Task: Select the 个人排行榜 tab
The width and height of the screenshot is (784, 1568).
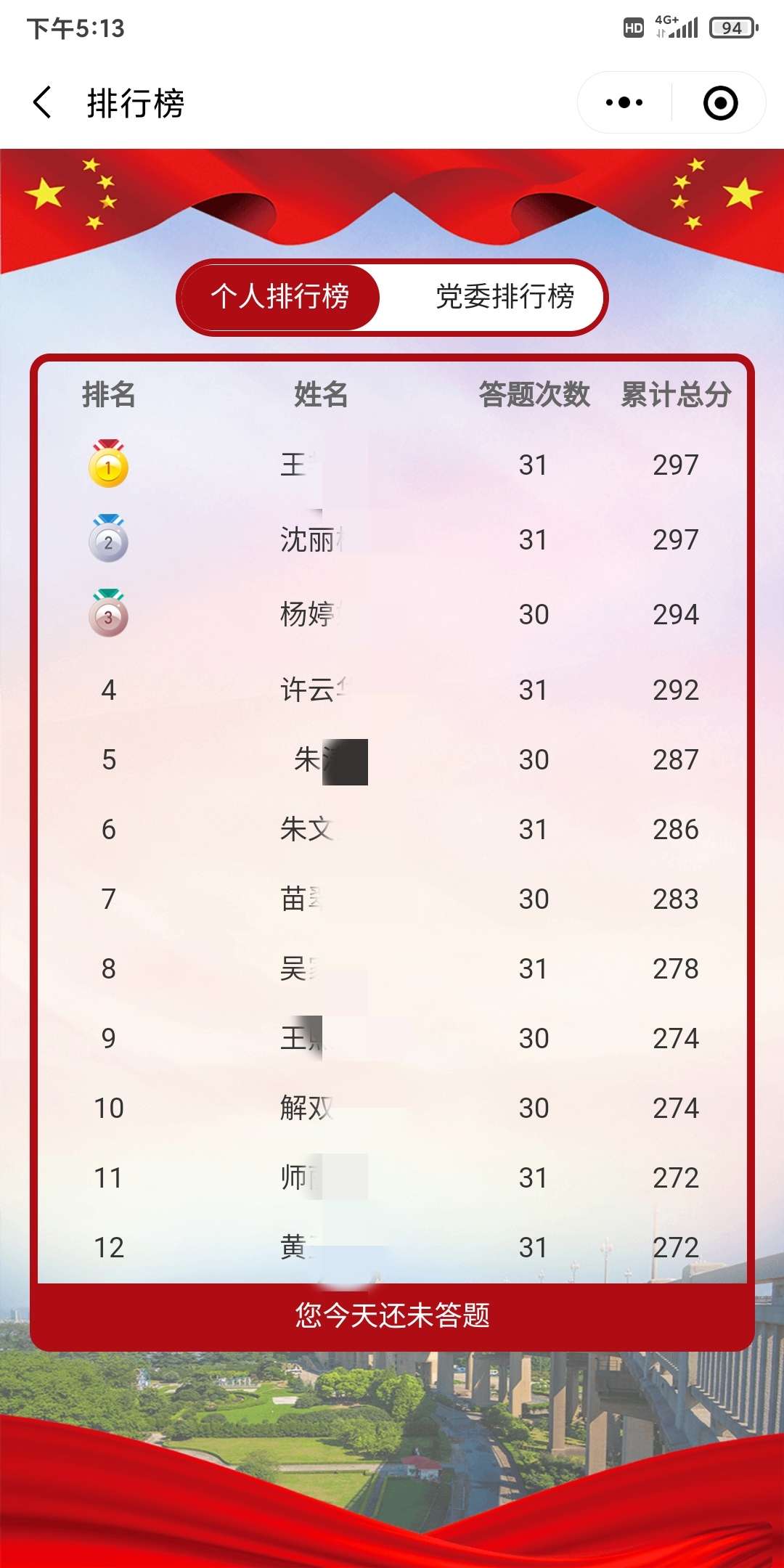Action: pyautogui.click(x=280, y=297)
